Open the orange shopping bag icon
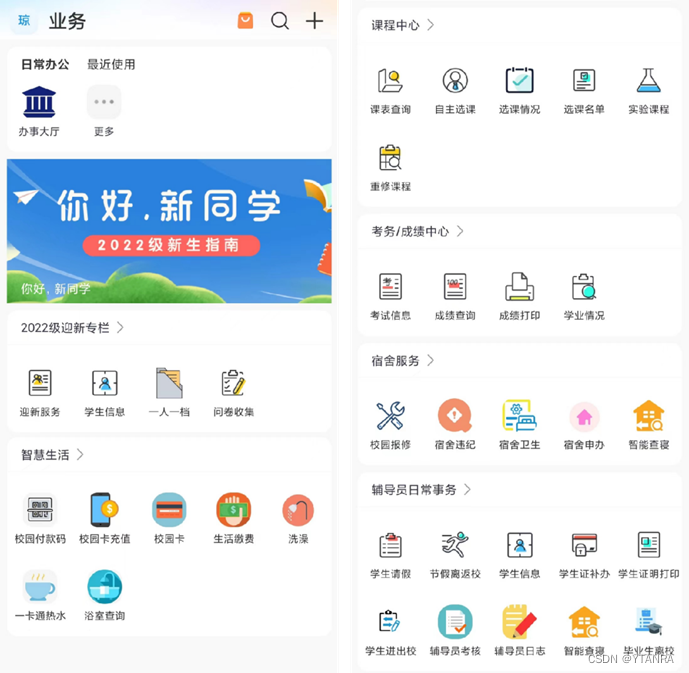 tap(245, 21)
